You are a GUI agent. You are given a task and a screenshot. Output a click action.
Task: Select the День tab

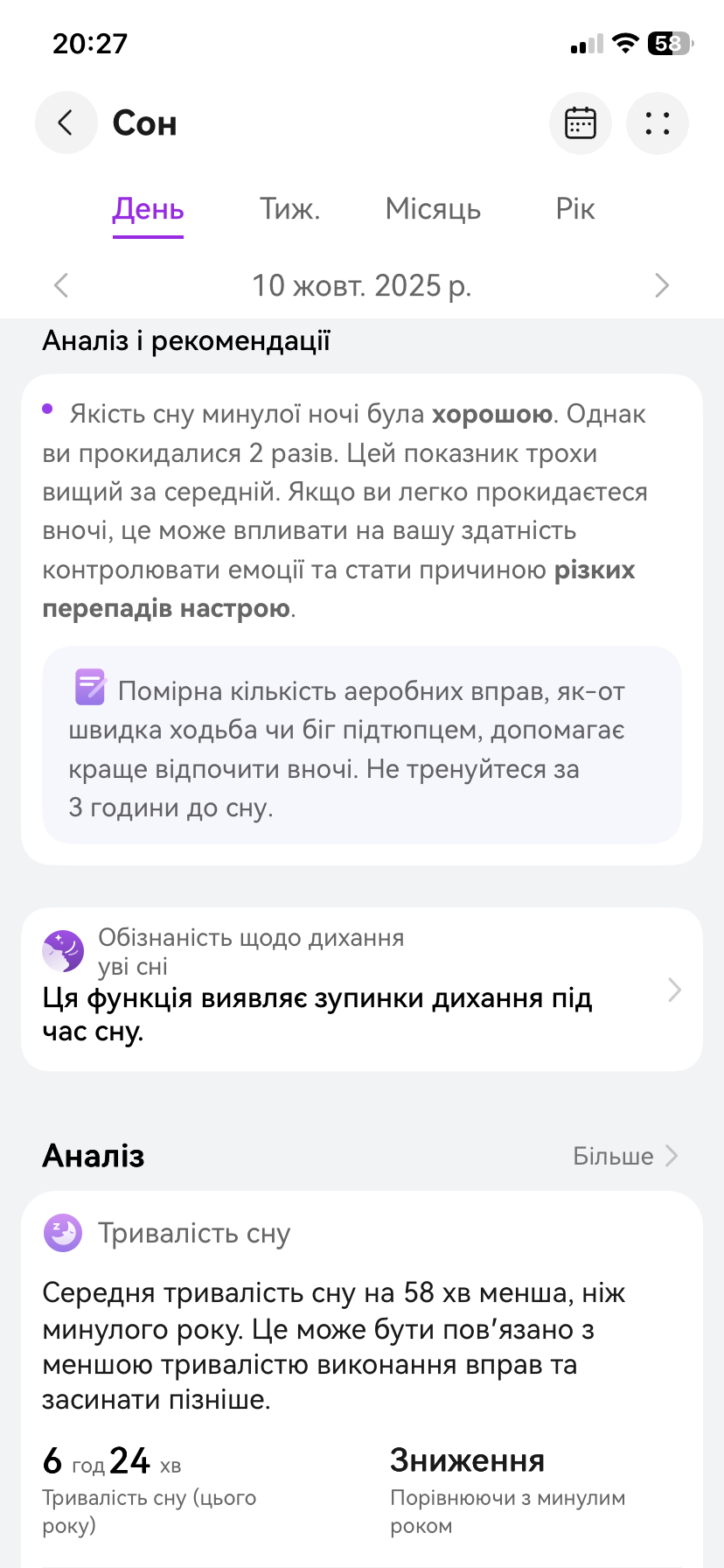148,209
